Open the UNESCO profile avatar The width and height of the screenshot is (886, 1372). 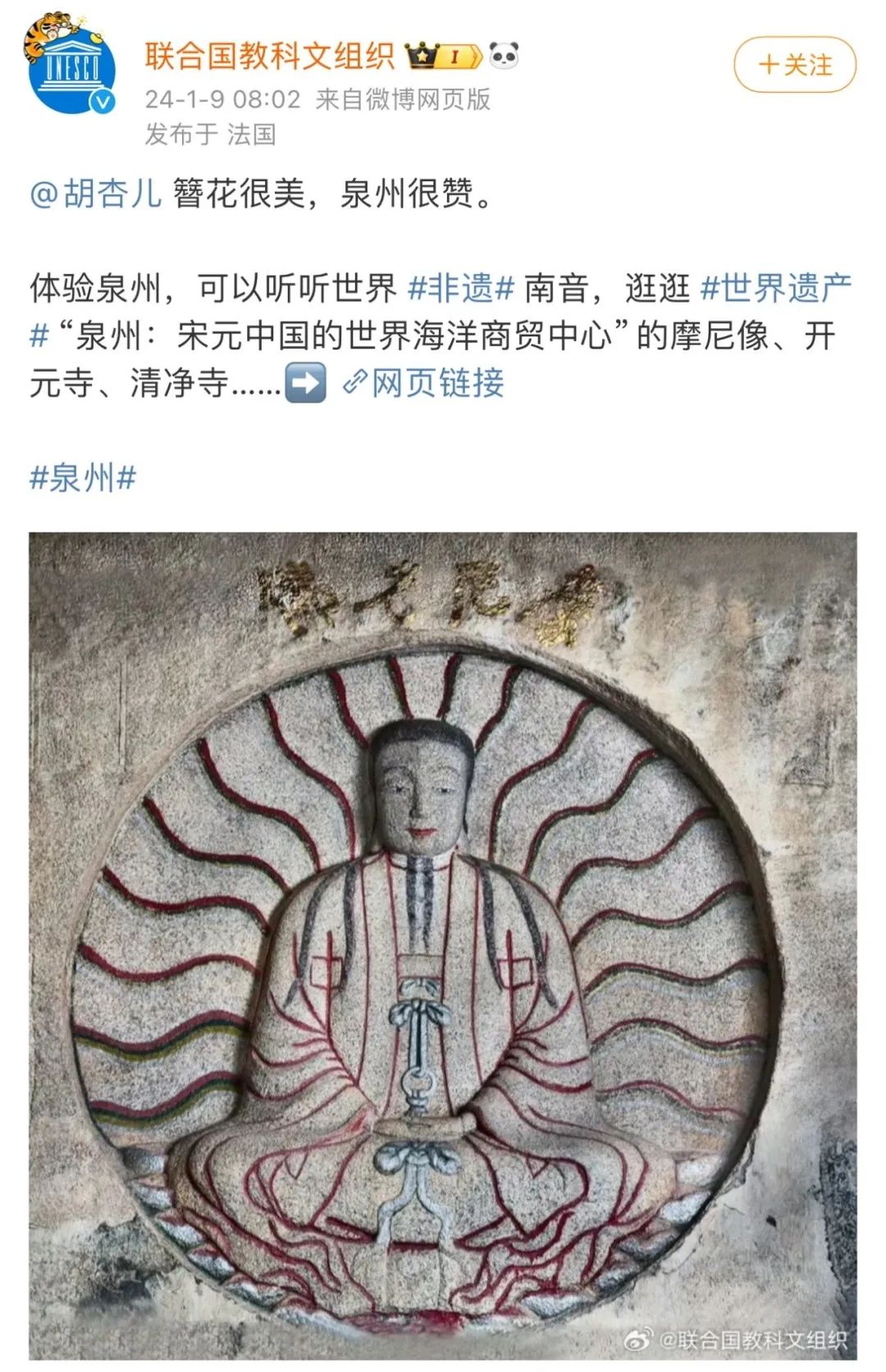pyautogui.click(x=71, y=67)
